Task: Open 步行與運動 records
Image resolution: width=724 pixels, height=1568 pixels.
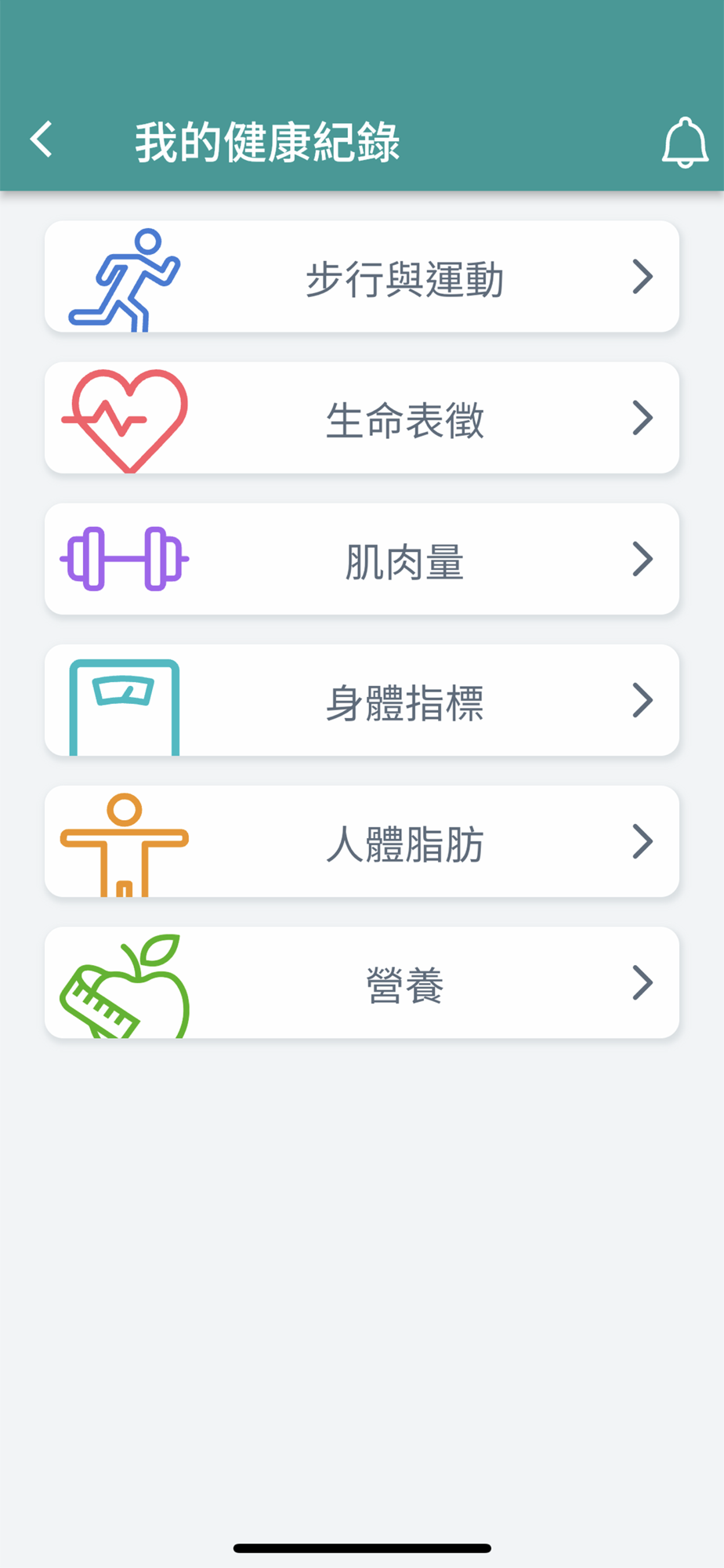Action: [362, 277]
